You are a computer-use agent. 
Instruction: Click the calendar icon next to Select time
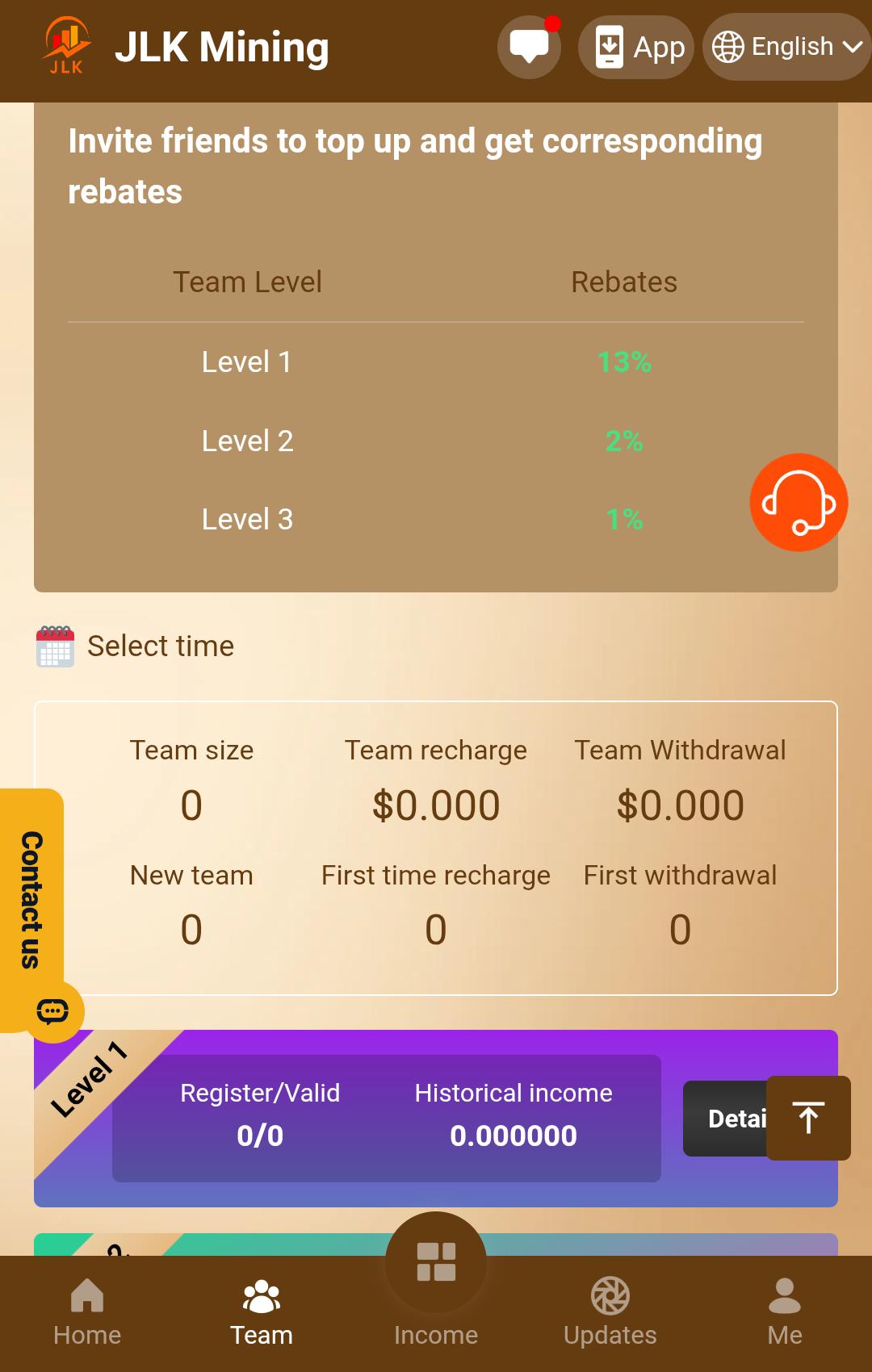(x=54, y=645)
